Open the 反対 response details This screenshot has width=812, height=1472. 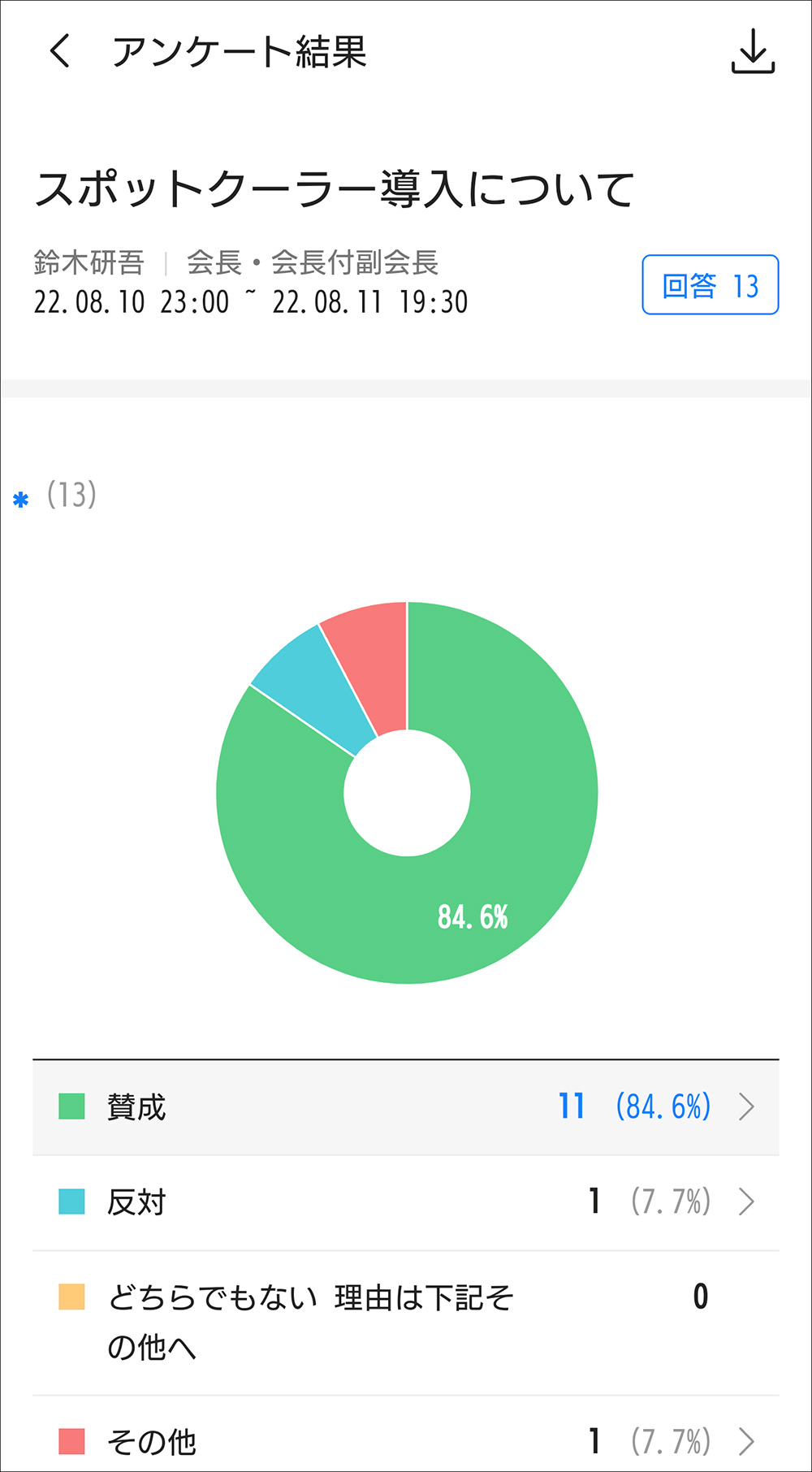coord(406,1202)
